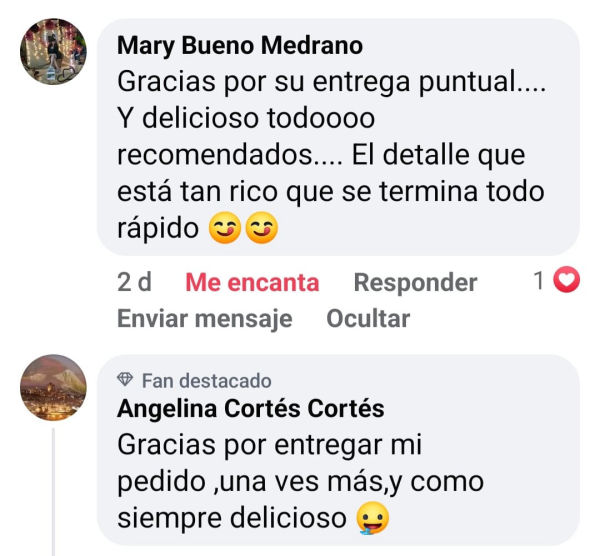Hide Mary's comment with Ocultar
The image size is (600, 556).
368,319
